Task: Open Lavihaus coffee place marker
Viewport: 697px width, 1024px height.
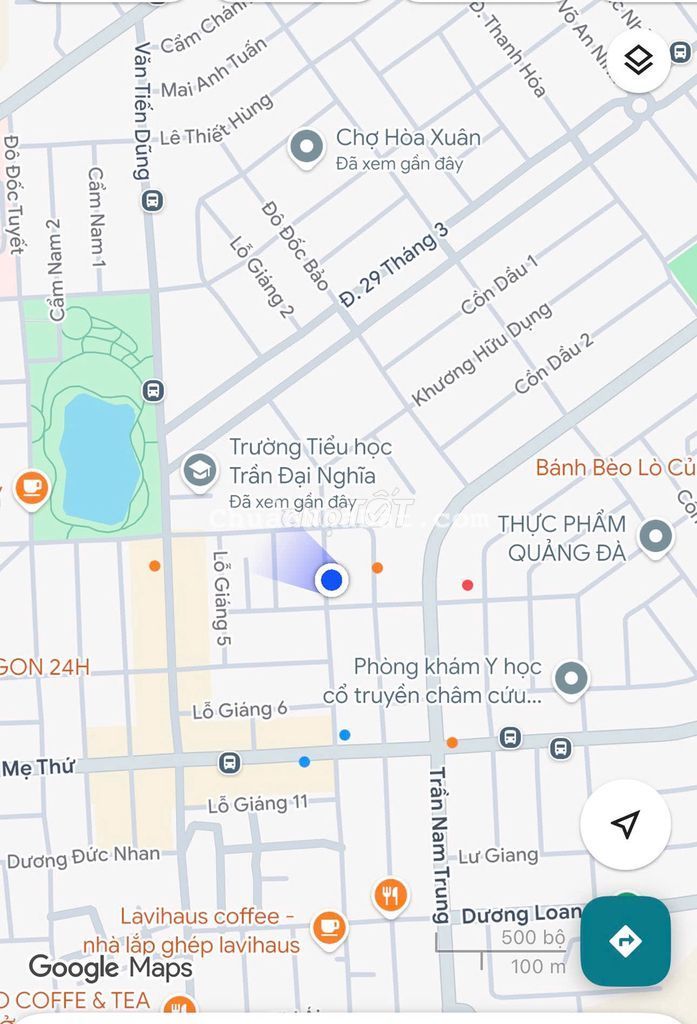Action: (x=327, y=928)
